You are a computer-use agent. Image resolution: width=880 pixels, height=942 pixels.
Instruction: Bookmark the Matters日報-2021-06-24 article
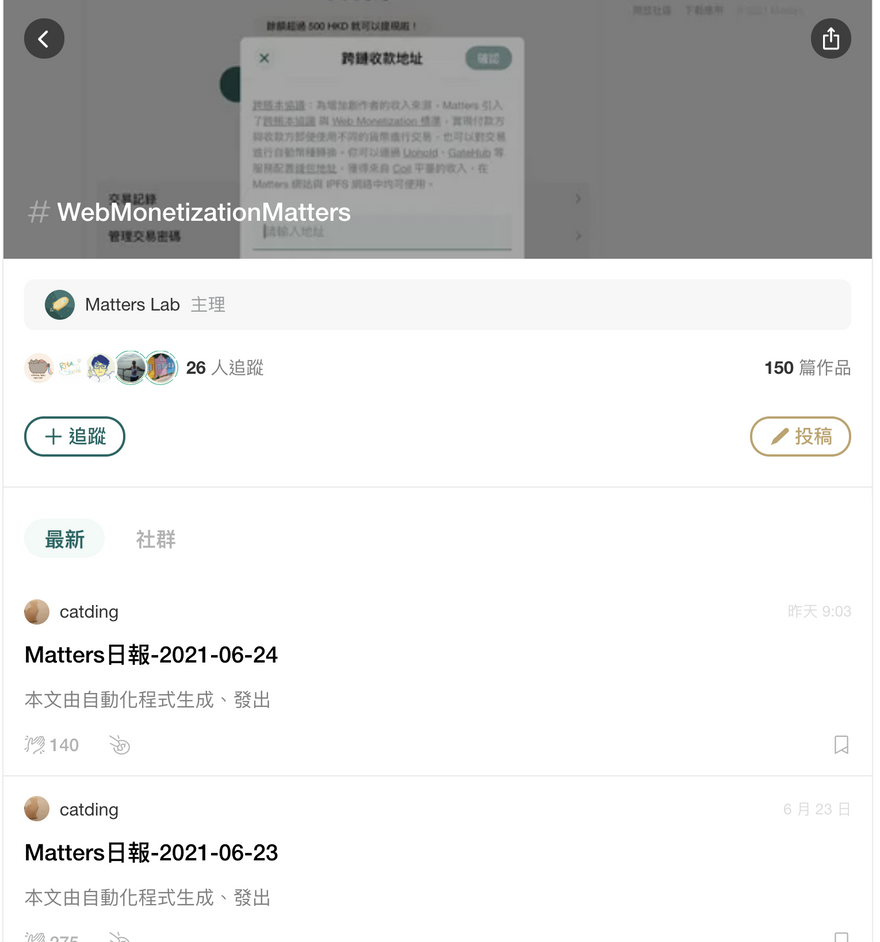841,745
